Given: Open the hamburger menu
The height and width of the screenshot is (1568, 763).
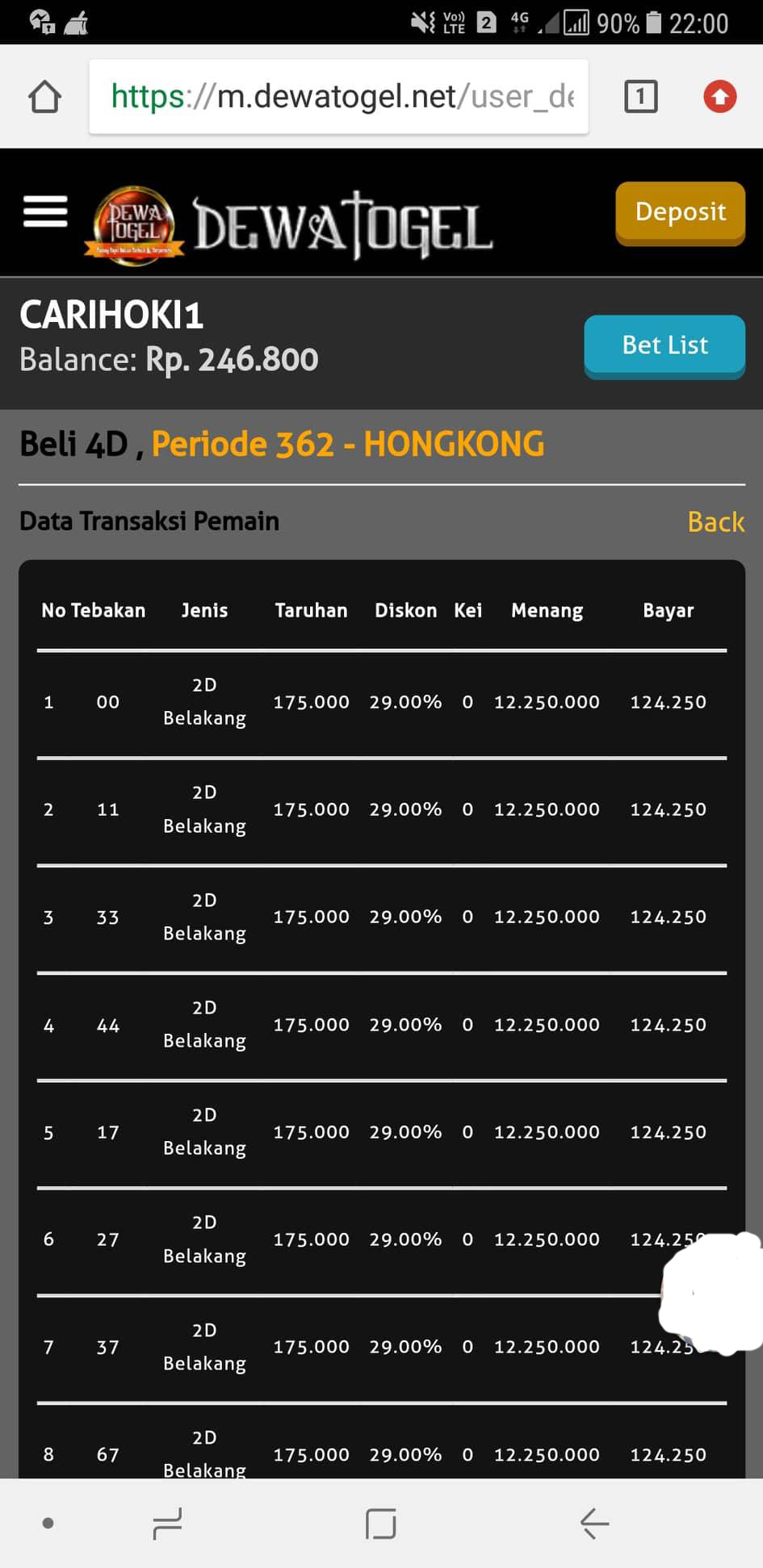Looking at the screenshot, I should 45,212.
